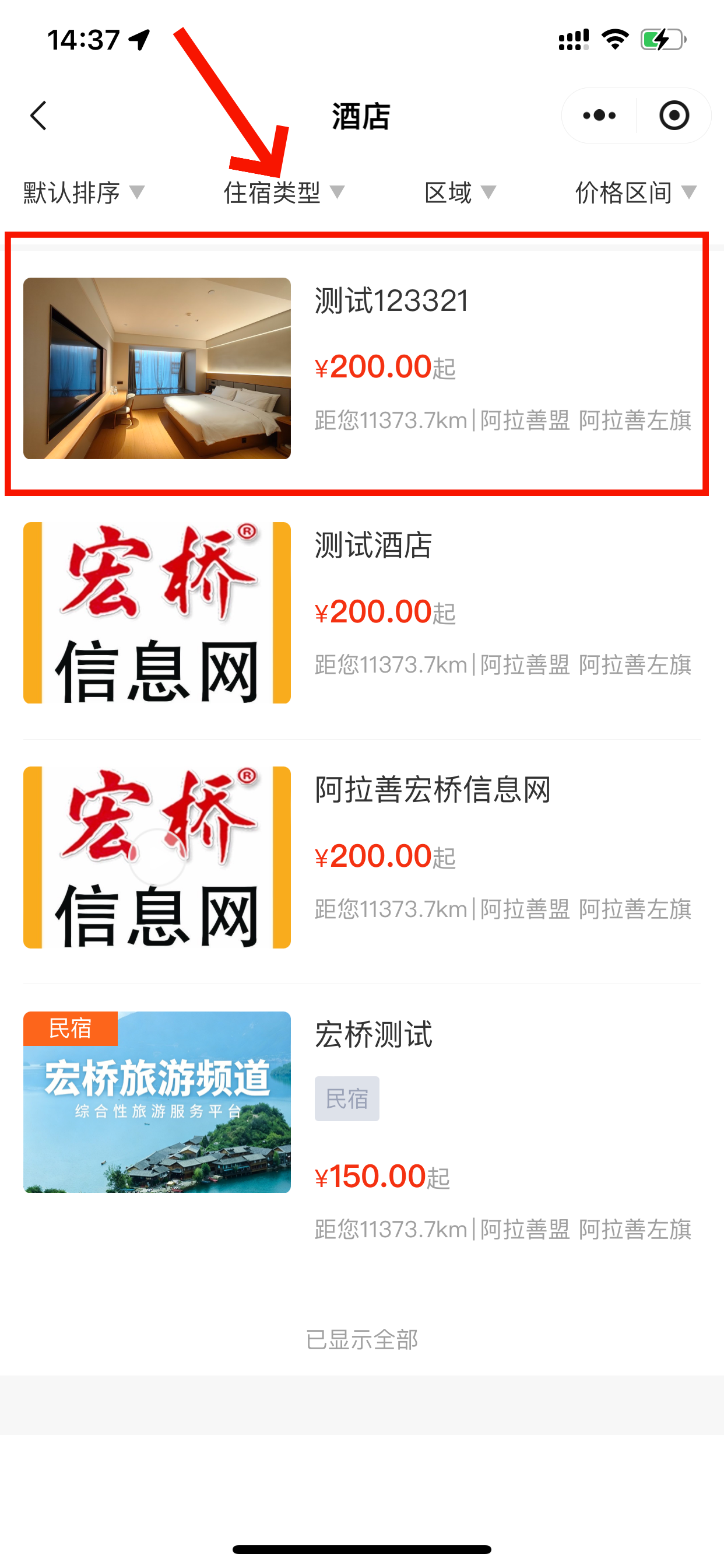Expand the 住宿类型 accommodation type filter
The width and height of the screenshot is (724, 1568).
coord(283,192)
